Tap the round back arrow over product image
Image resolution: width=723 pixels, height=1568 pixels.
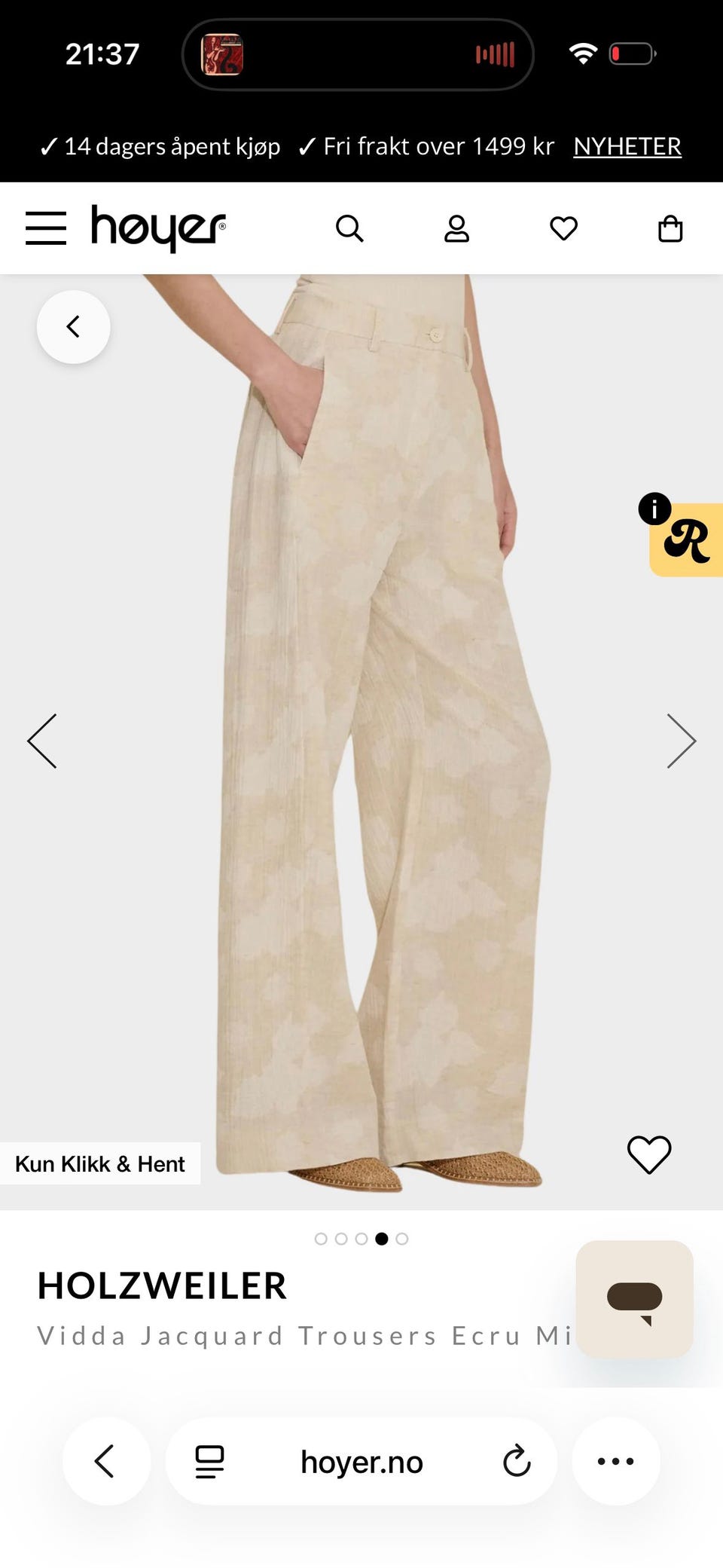pos(73,327)
